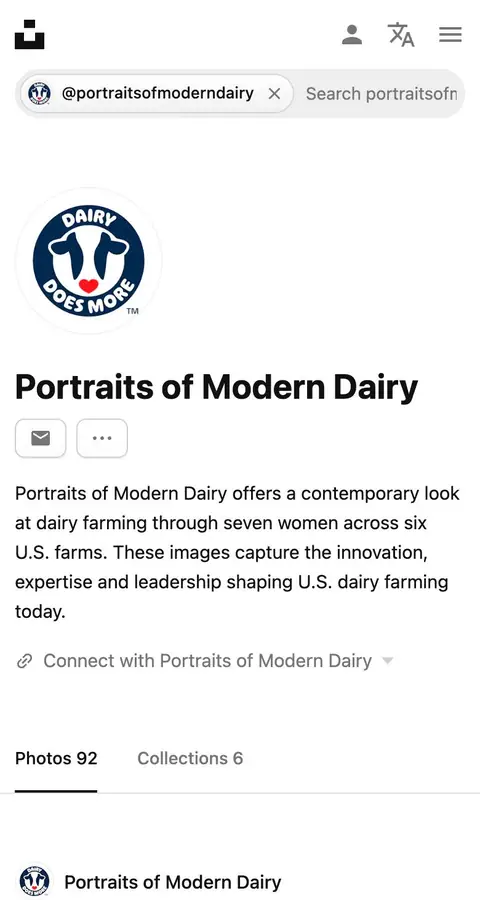The width and height of the screenshot is (480, 900).
Task: Open the language translation icon
Action: (401, 34)
